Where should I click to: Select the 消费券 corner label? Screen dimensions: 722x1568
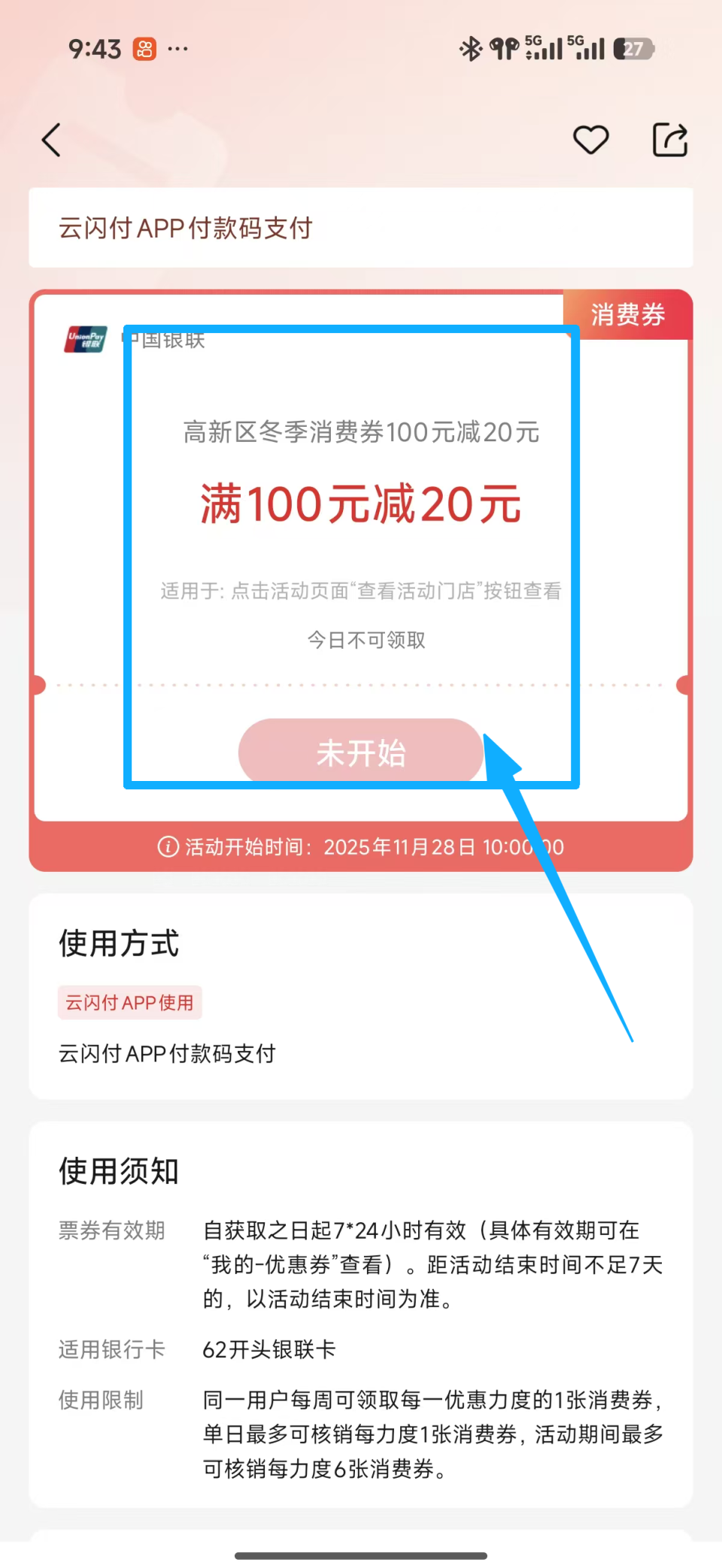(629, 314)
